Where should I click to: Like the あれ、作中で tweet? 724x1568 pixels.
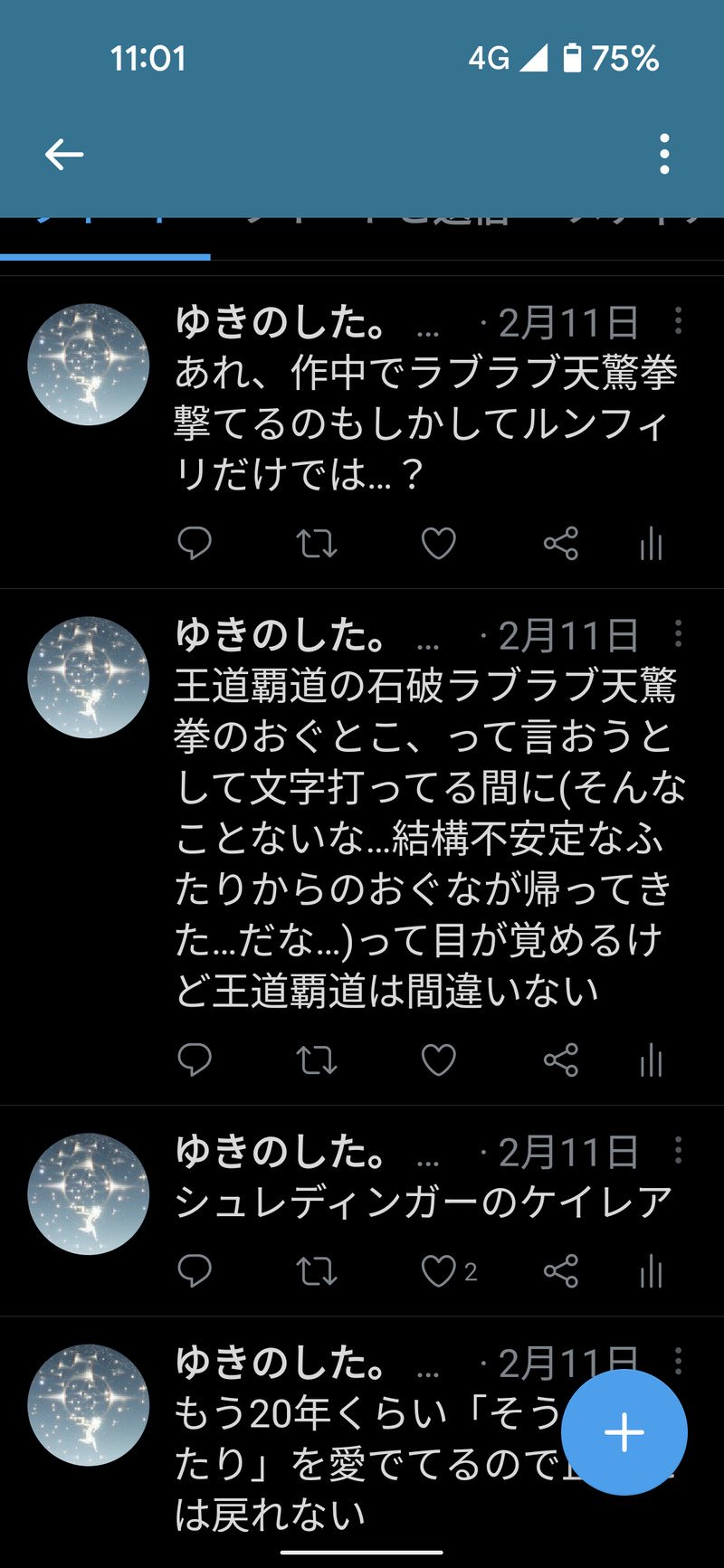[x=439, y=544]
